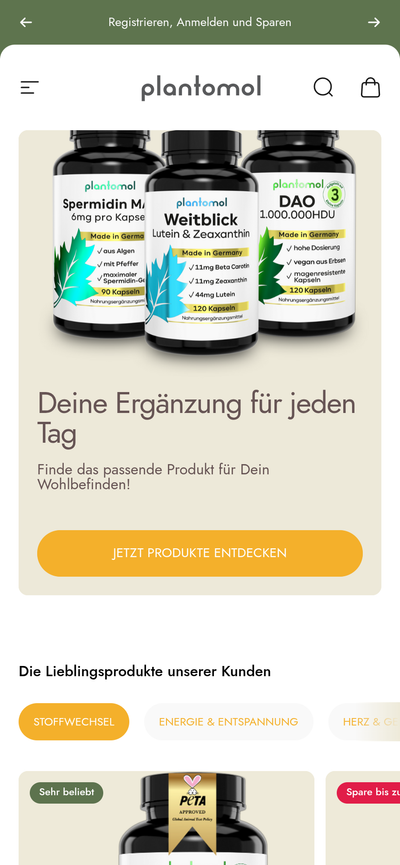400x865 pixels.
Task: Open the shopping bag
Action: click(x=371, y=87)
